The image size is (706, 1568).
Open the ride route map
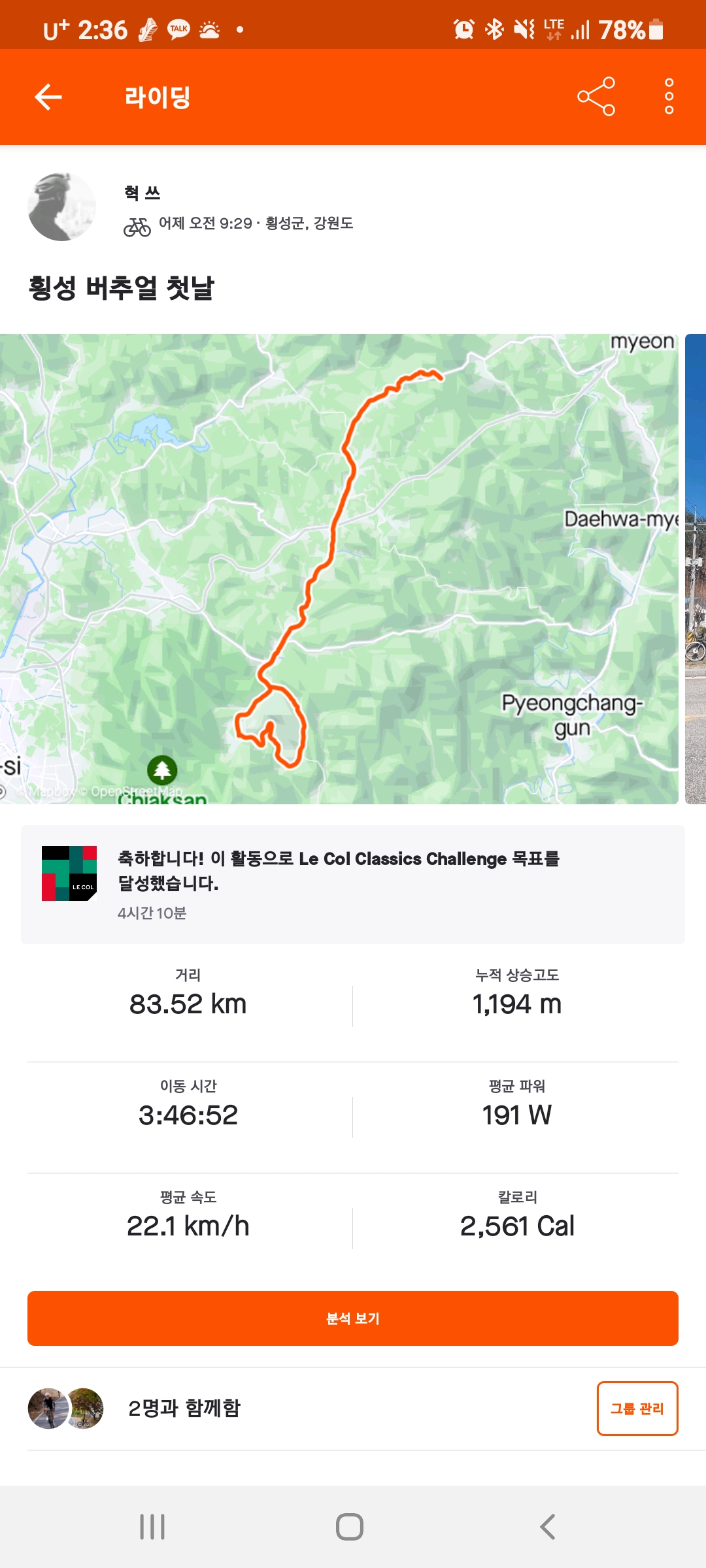click(339, 568)
